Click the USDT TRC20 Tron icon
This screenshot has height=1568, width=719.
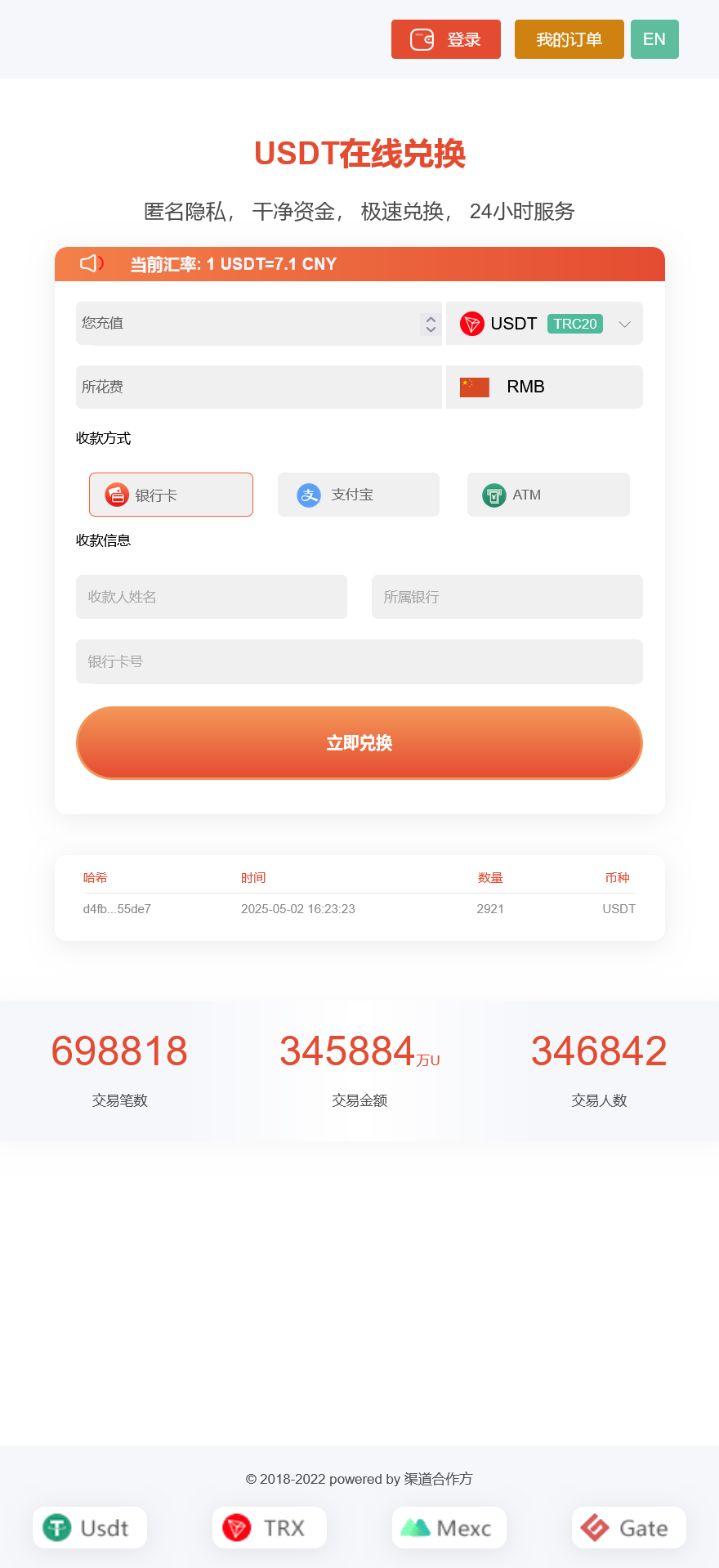pos(472,324)
